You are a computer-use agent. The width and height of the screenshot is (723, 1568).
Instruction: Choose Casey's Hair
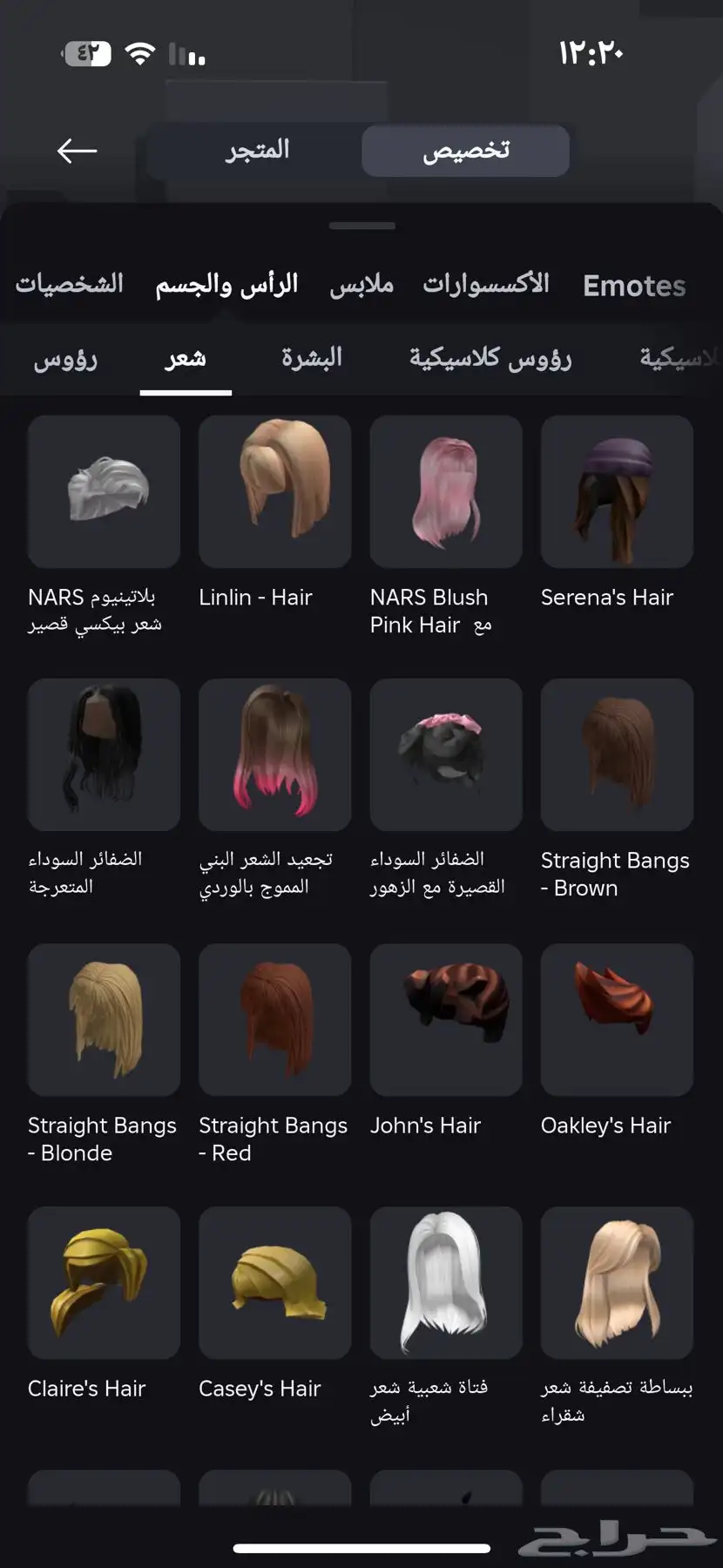coord(274,1283)
